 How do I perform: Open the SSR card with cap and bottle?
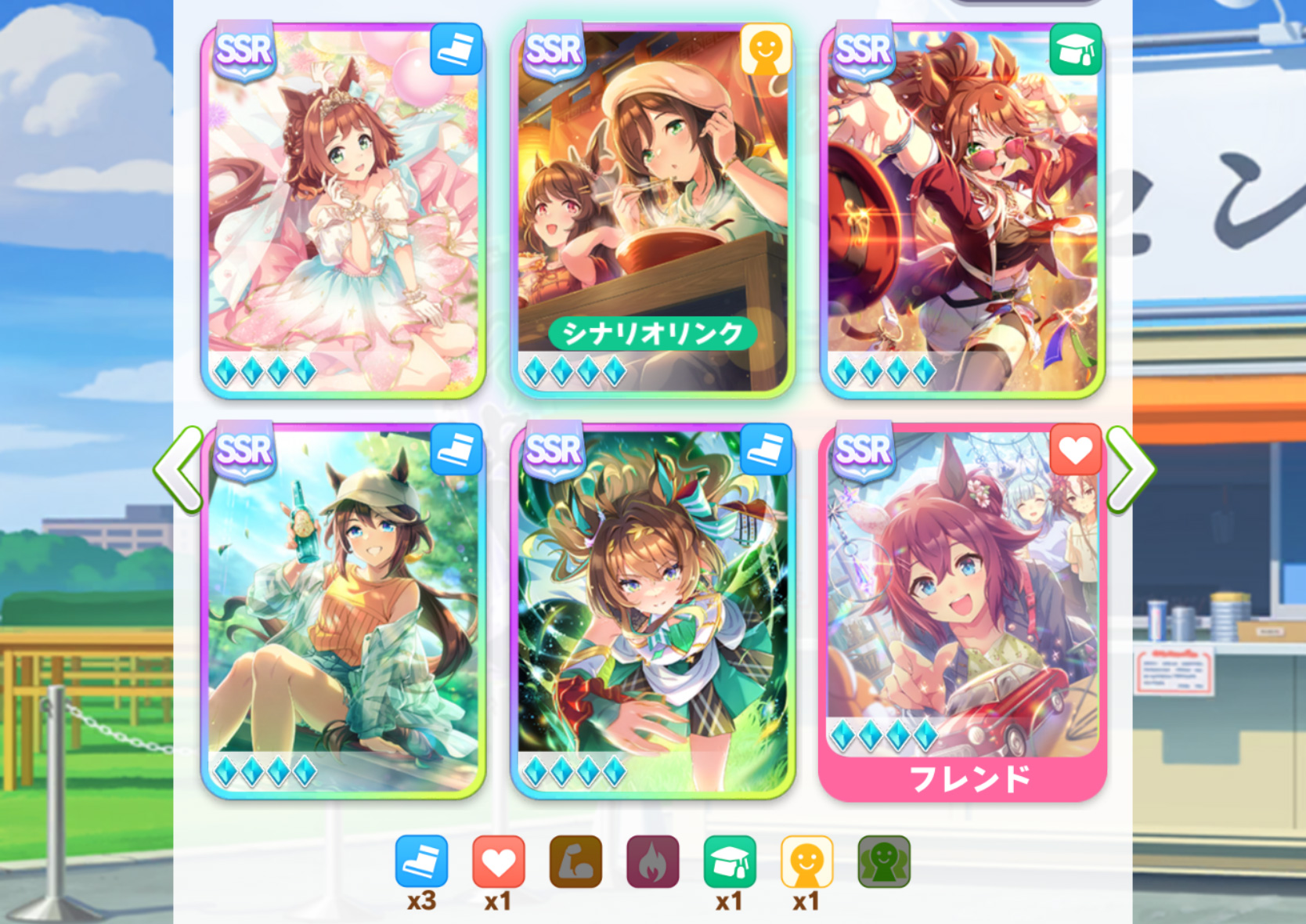[343, 611]
